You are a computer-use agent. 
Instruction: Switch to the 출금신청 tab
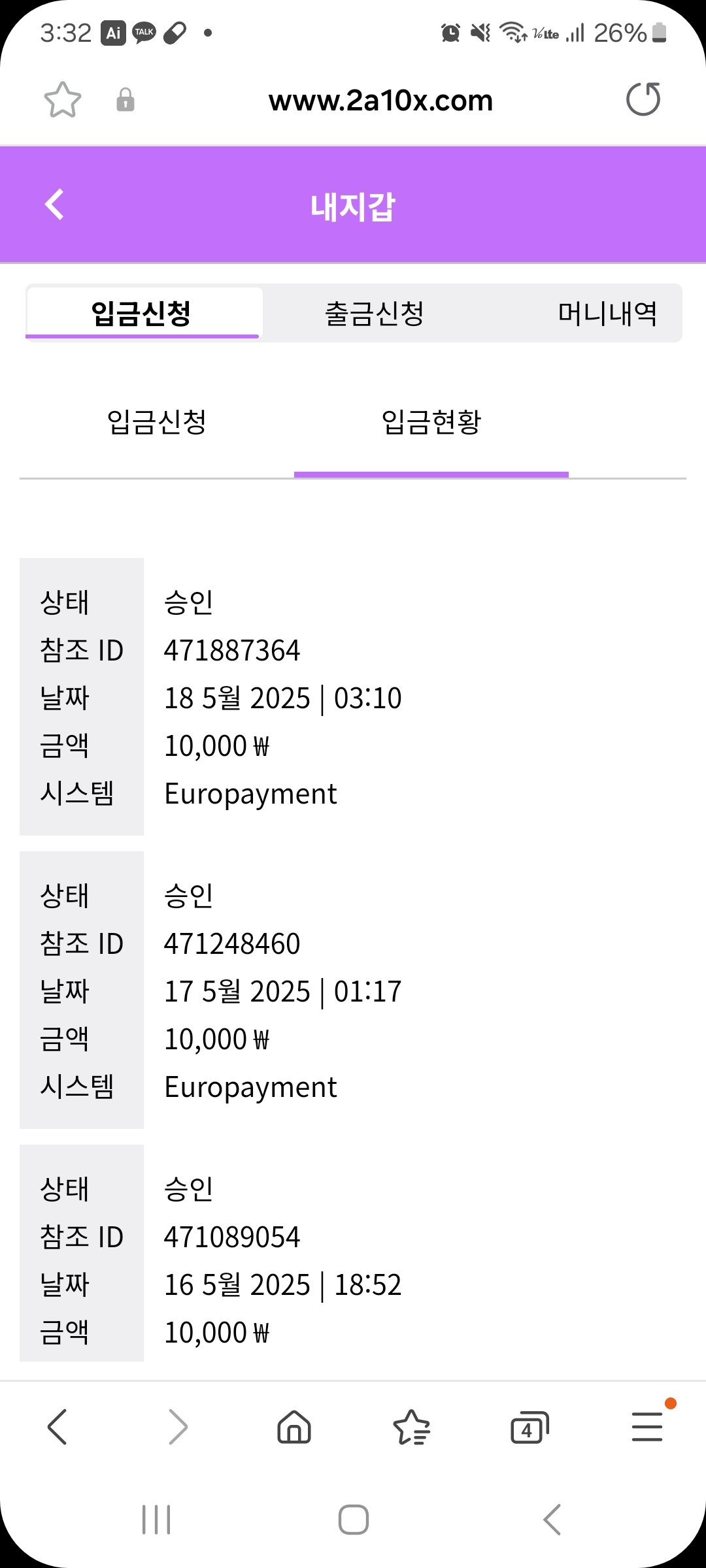[375, 314]
